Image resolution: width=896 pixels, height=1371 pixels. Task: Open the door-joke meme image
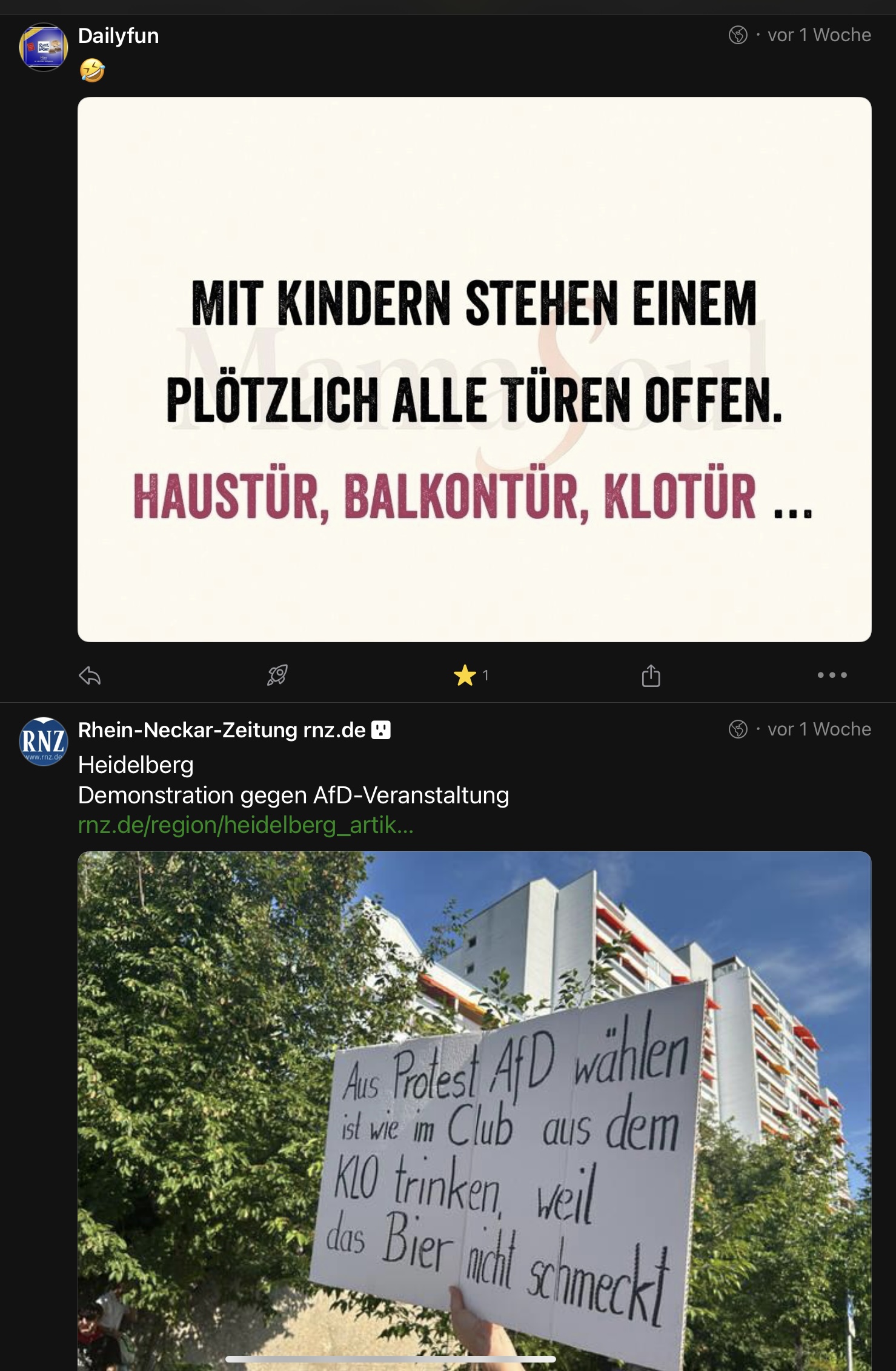tap(474, 369)
